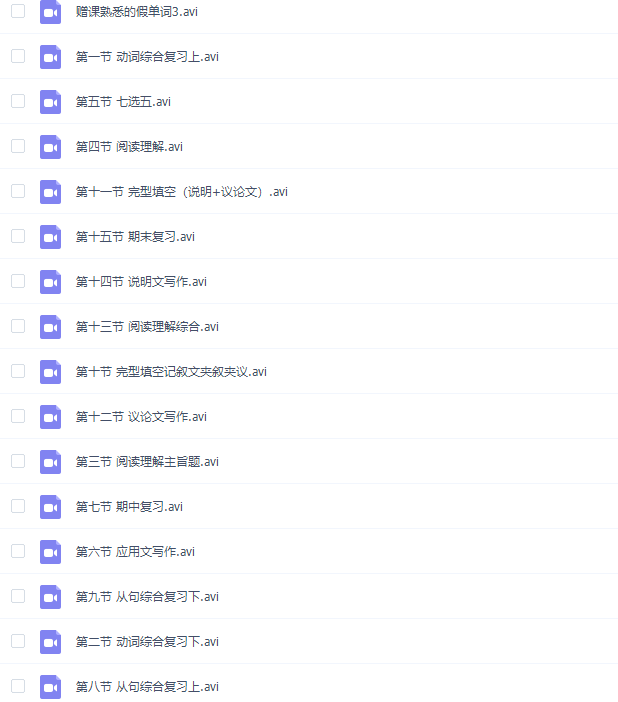Image resolution: width=618 pixels, height=702 pixels.
Task: Select the checkbox beside 第十一节 完型填空（说明+议论文）.avi
Action: point(18,191)
